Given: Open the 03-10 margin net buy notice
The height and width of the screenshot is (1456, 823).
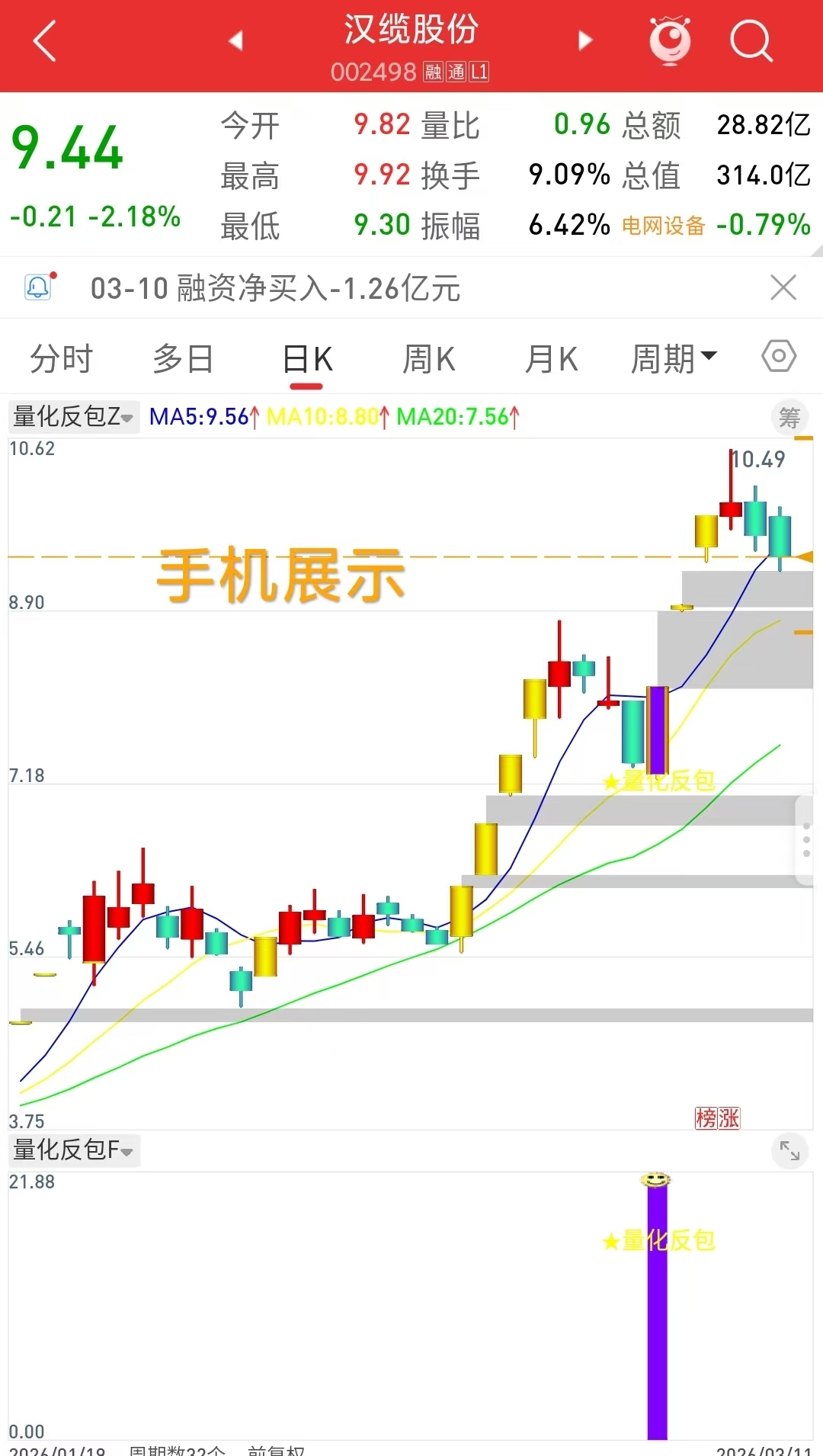Looking at the screenshot, I should (275, 288).
